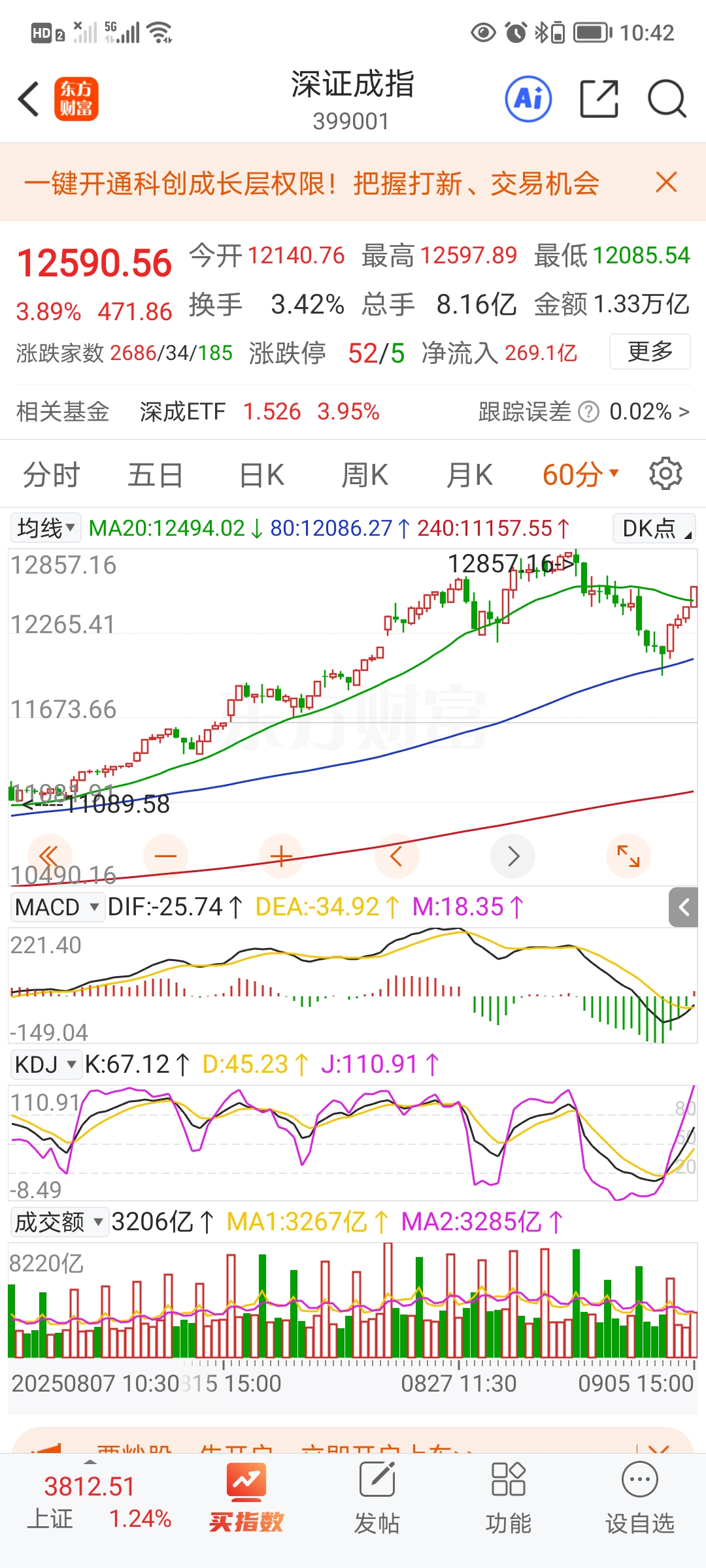Screen dimensions: 706x1568
Task: Share this index page
Action: coord(599,99)
